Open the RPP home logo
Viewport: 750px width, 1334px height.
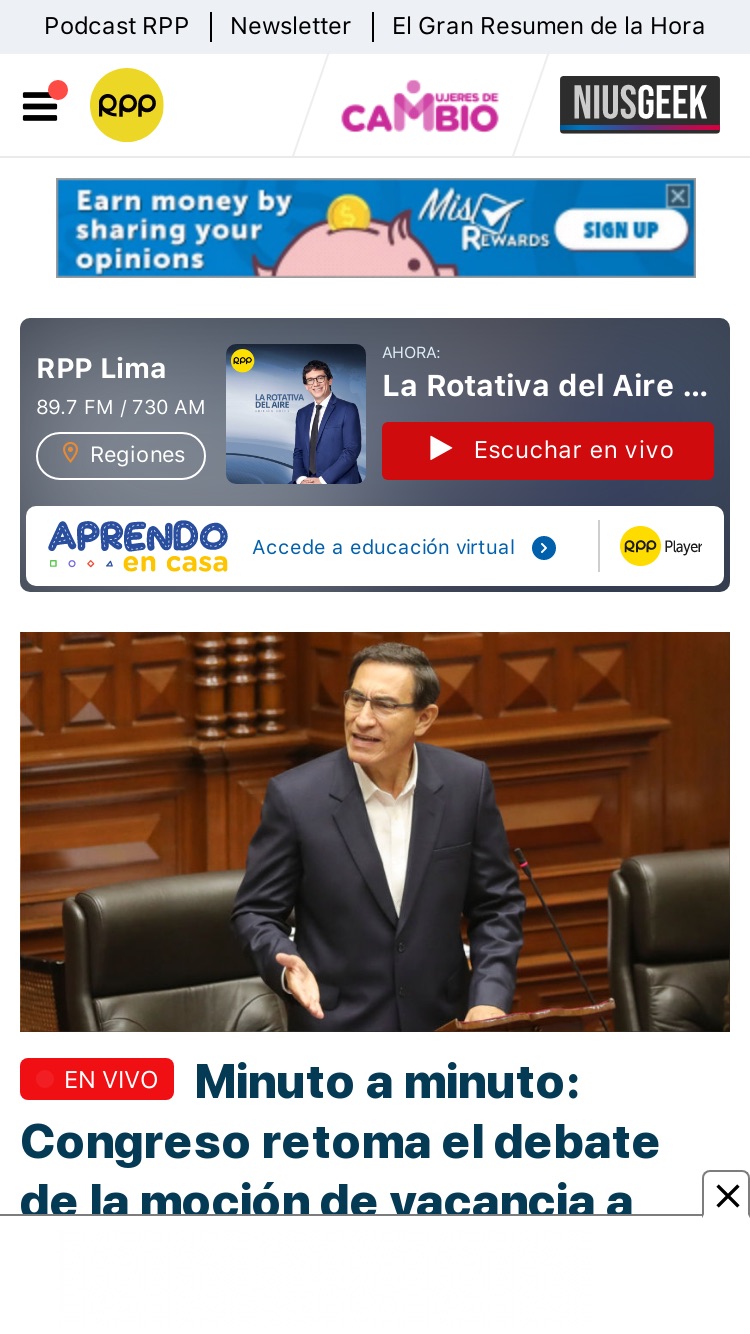coord(127,105)
